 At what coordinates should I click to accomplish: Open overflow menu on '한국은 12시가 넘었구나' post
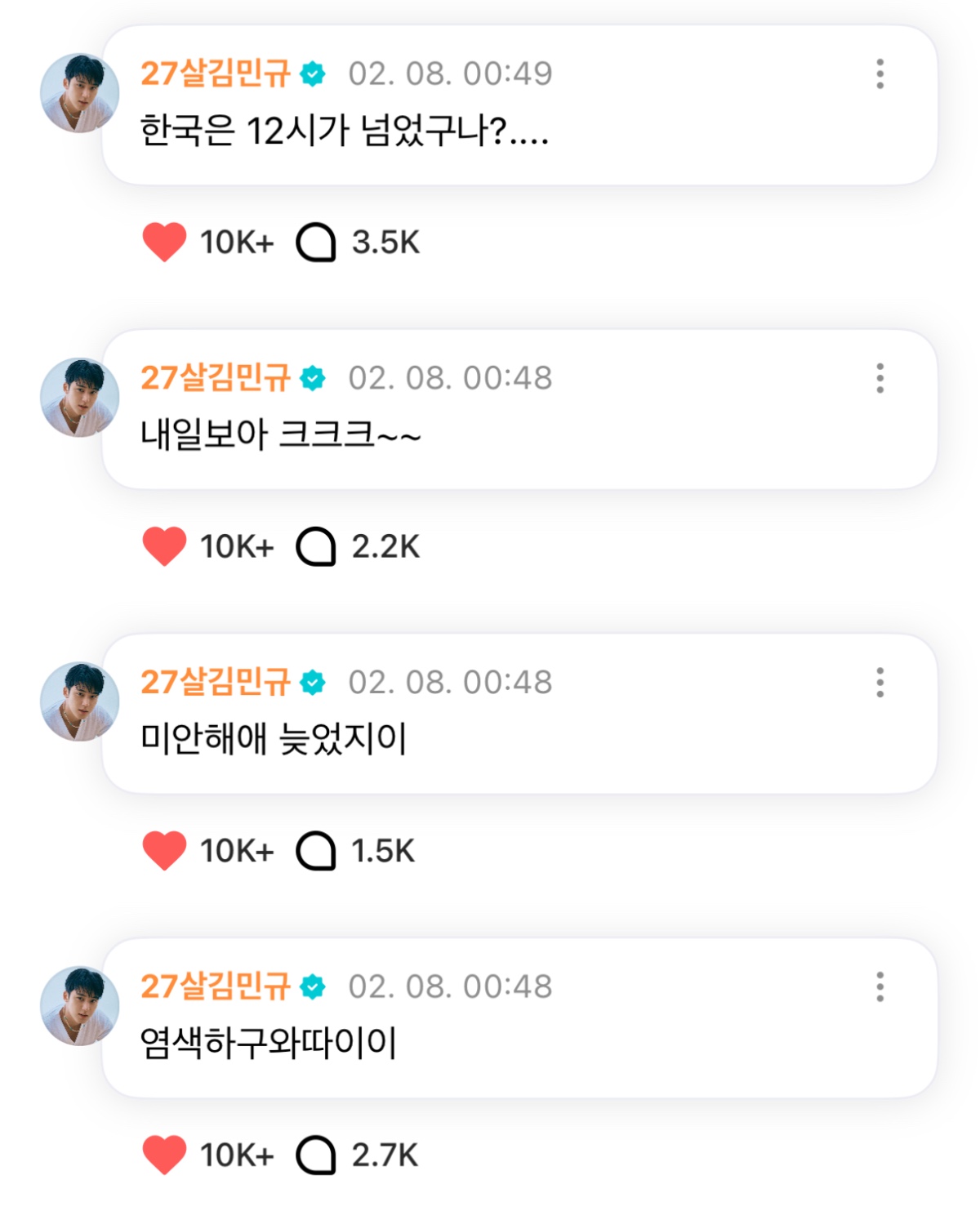tap(880, 74)
